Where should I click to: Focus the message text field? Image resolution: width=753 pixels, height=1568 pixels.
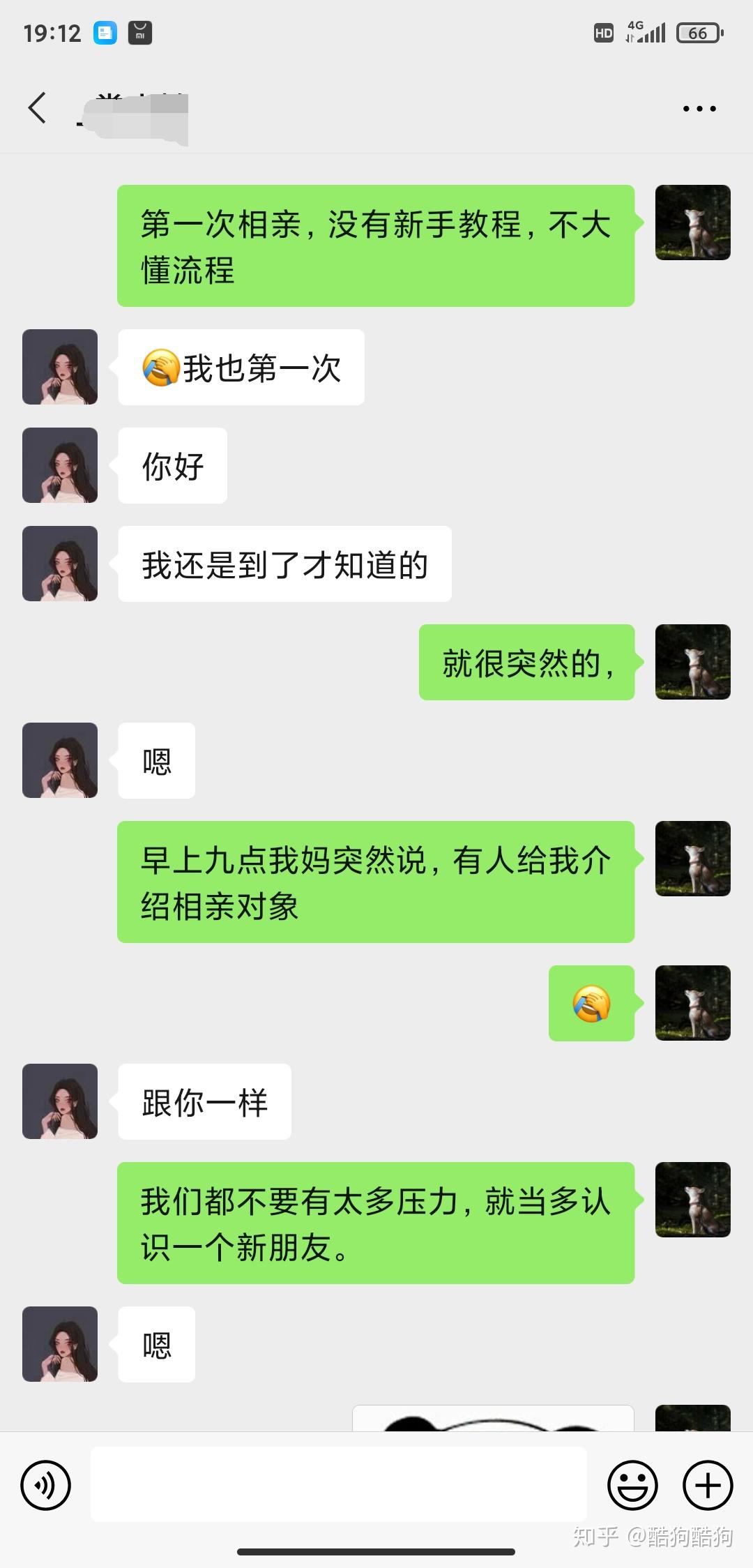click(339, 1484)
